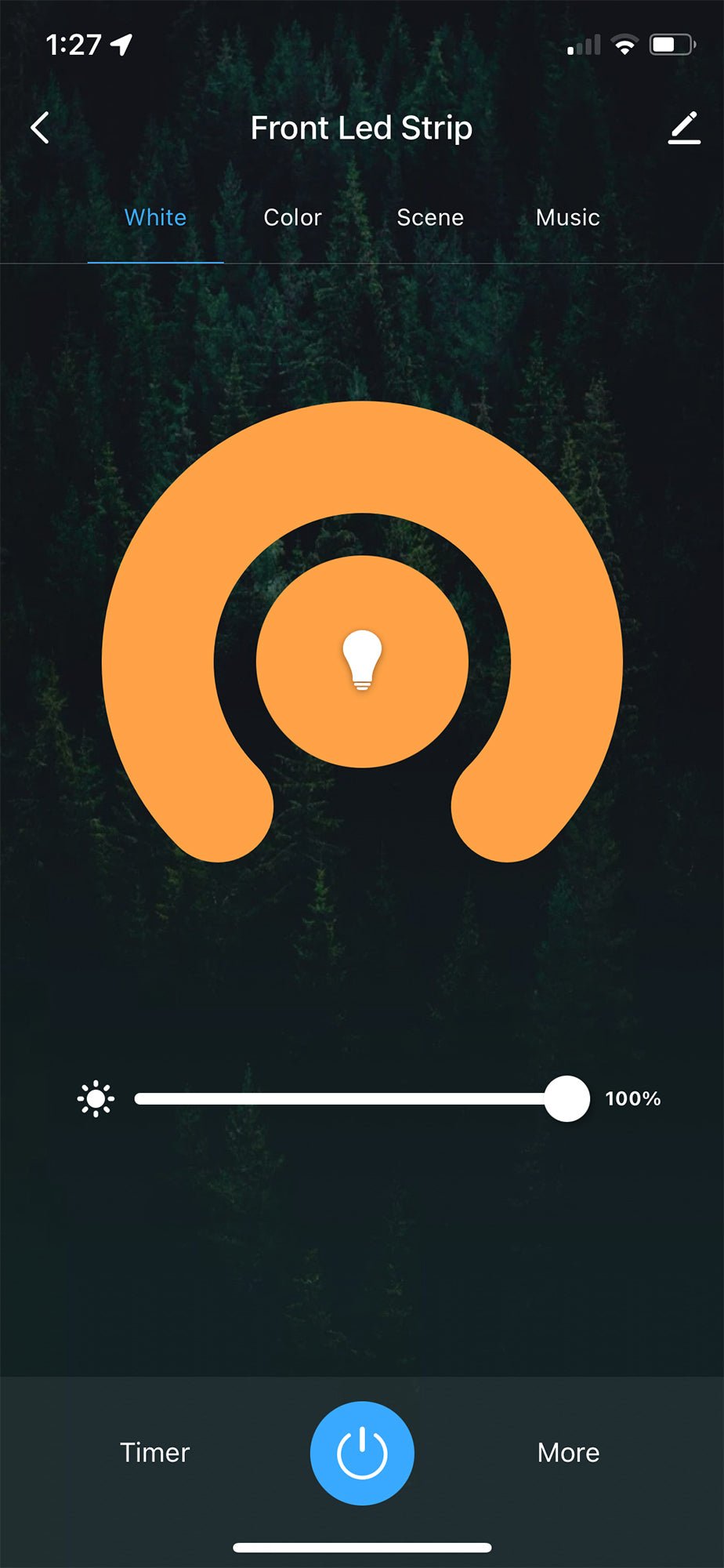The image size is (724, 1568).
Task: Tap the orange color temperature ring
Action: point(362,457)
